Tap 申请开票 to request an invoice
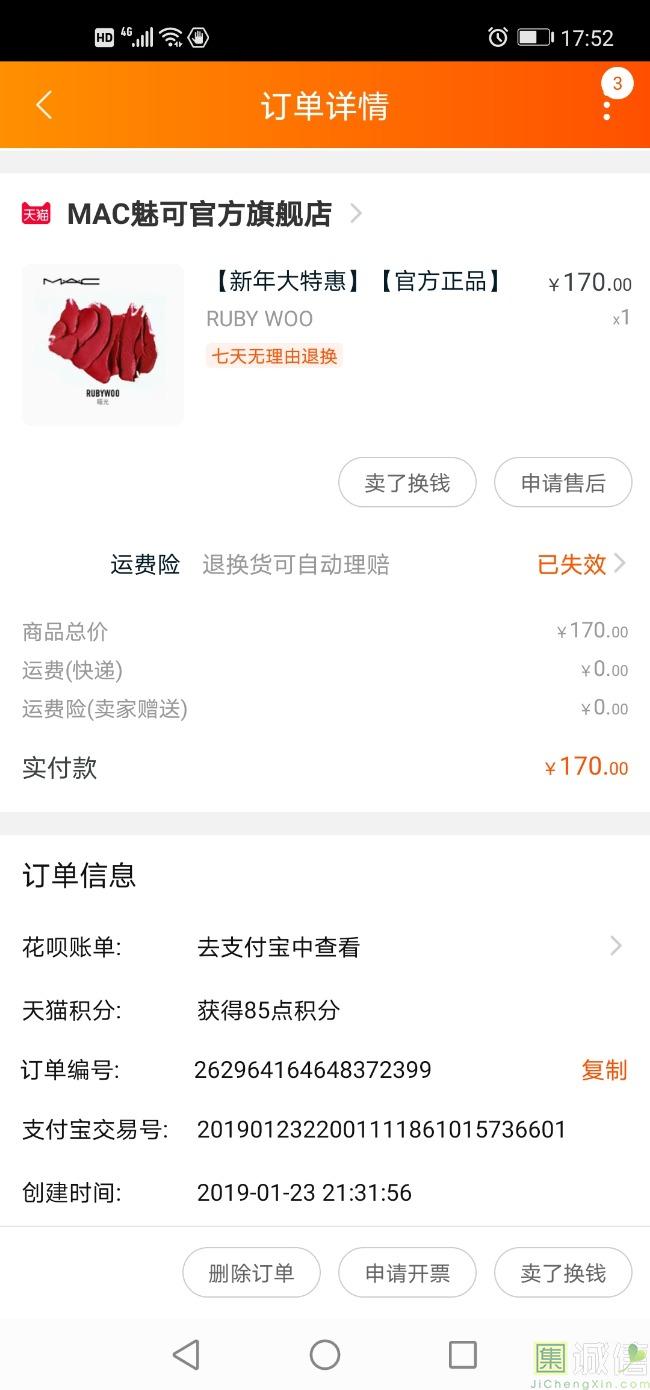Screen dimensions: 650x1390 [x=407, y=1273]
